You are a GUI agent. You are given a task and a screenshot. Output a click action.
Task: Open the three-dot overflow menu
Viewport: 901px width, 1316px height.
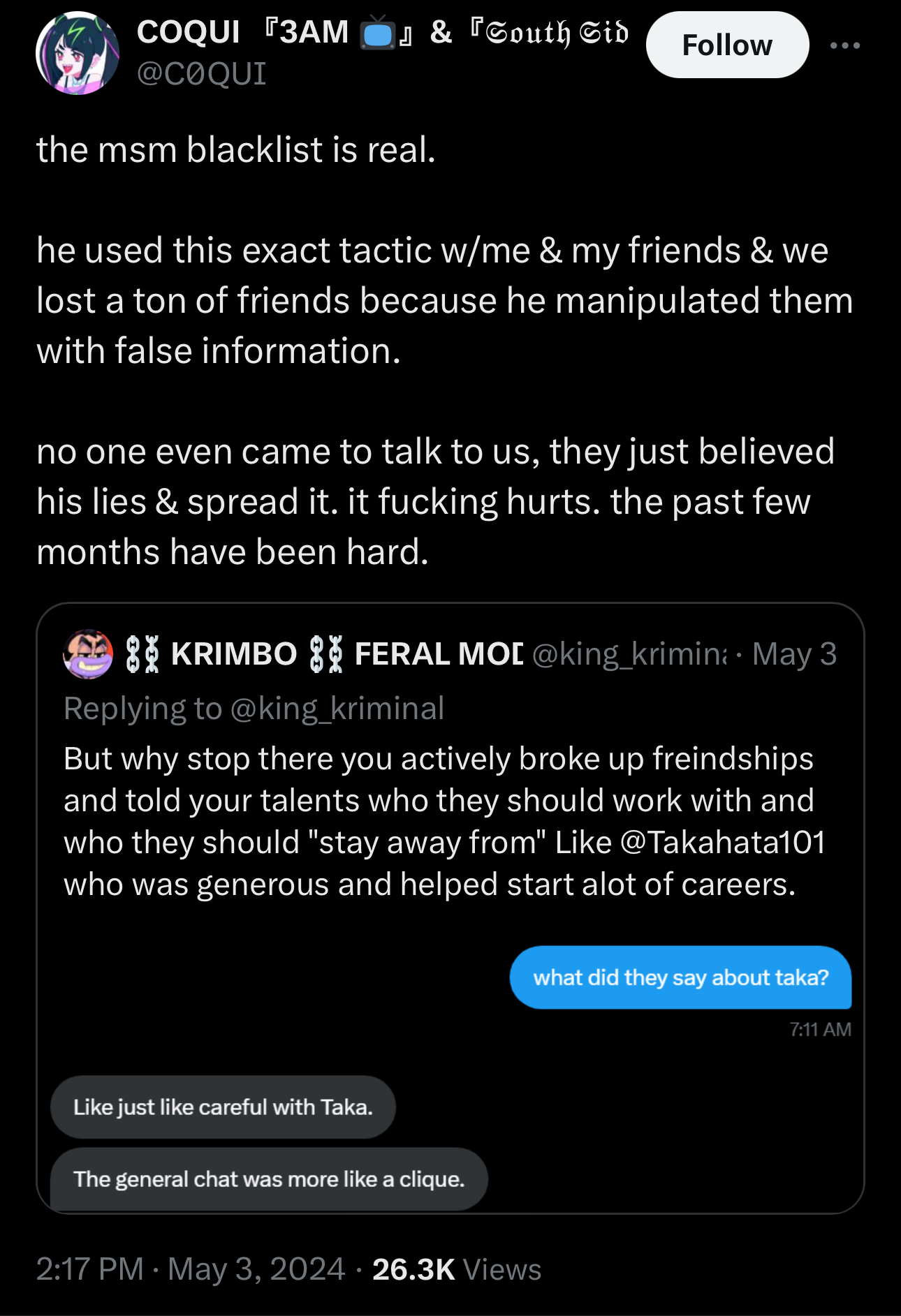(845, 45)
